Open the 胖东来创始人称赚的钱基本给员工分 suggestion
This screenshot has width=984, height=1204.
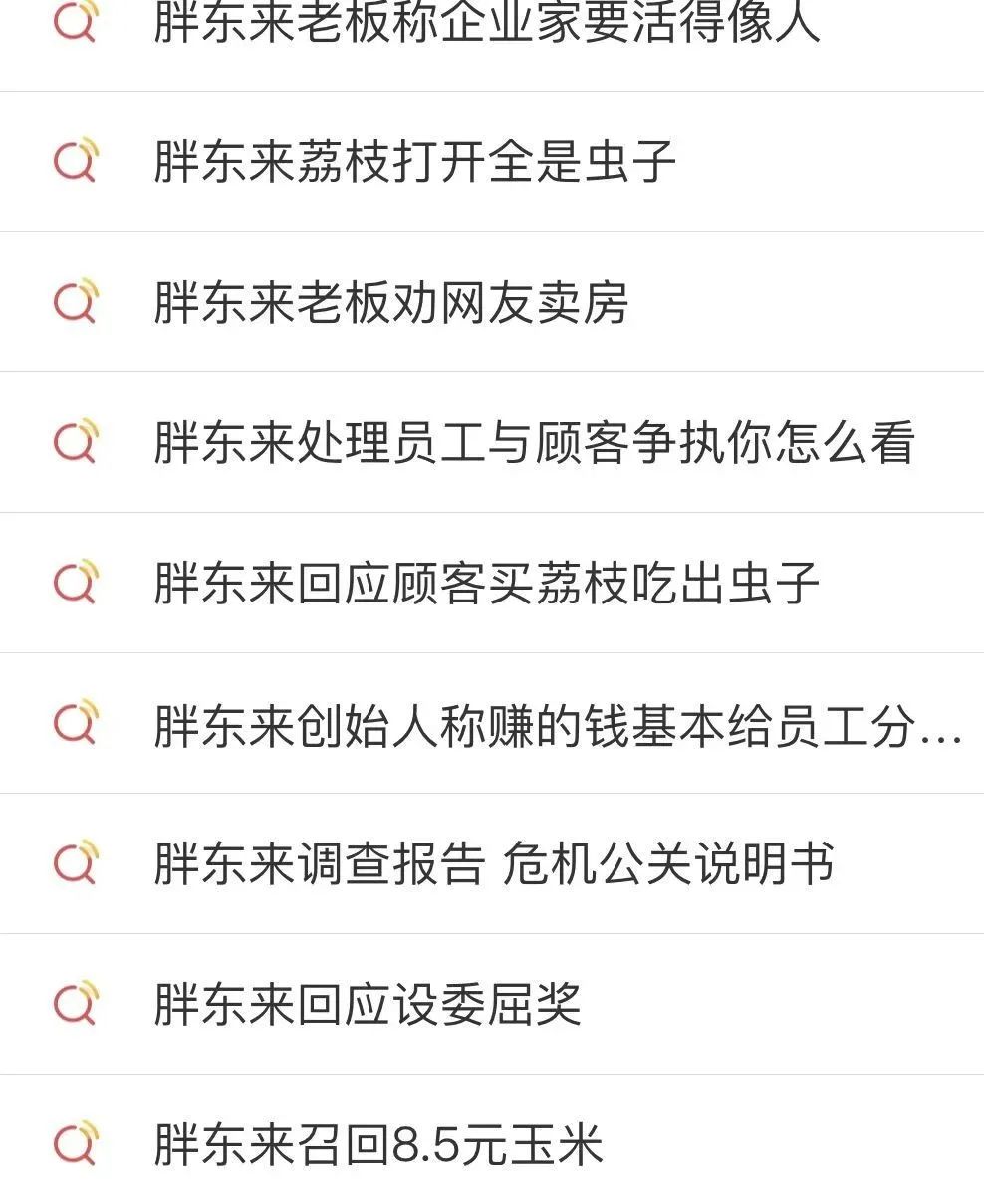click(x=558, y=724)
